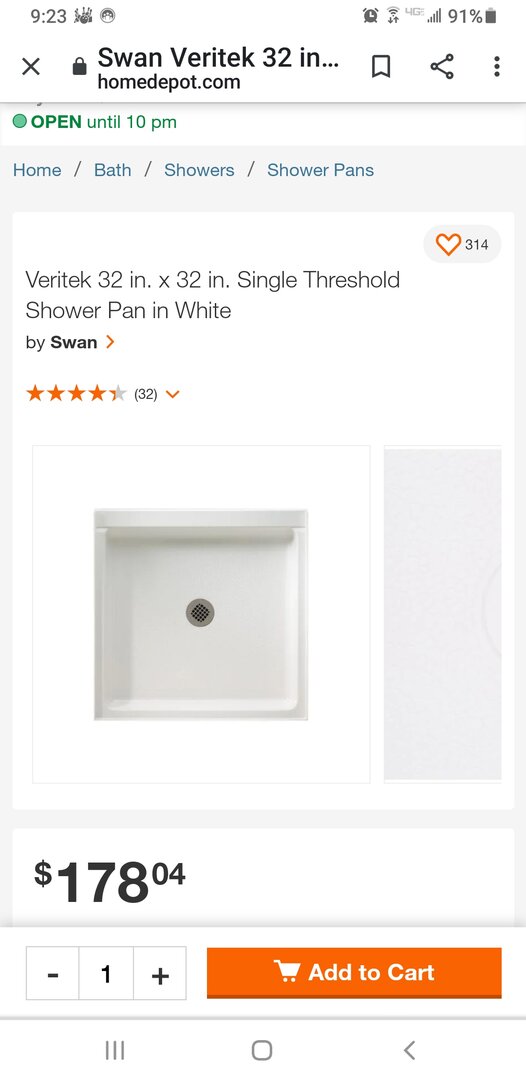Add to Cart

[354, 973]
